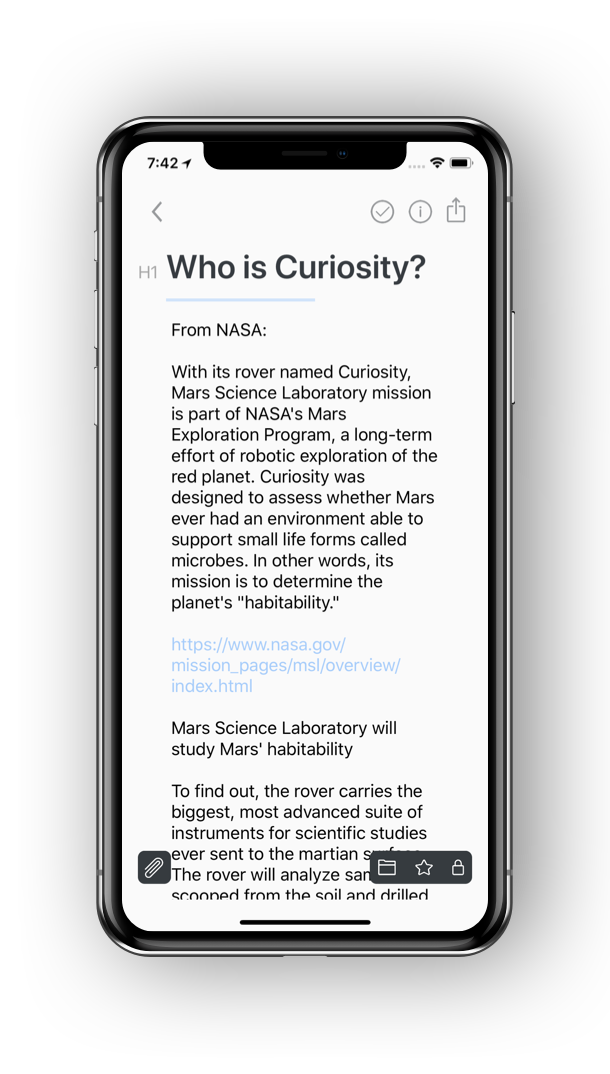Screen dimensions: 610x1074
Task: Tap the checkmark circle icon
Action: click(x=382, y=211)
